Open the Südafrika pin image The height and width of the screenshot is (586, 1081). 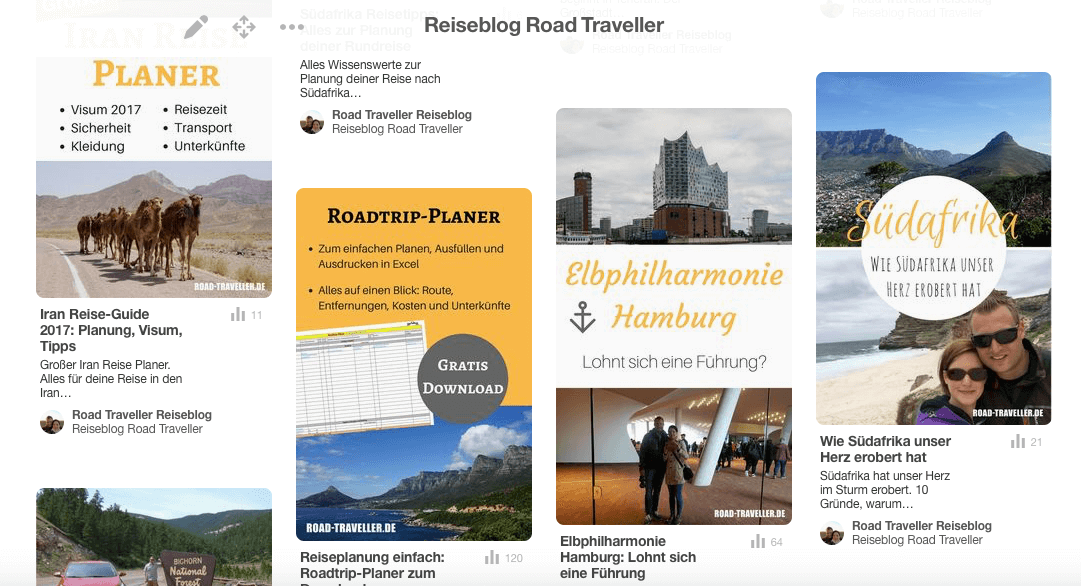point(933,248)
